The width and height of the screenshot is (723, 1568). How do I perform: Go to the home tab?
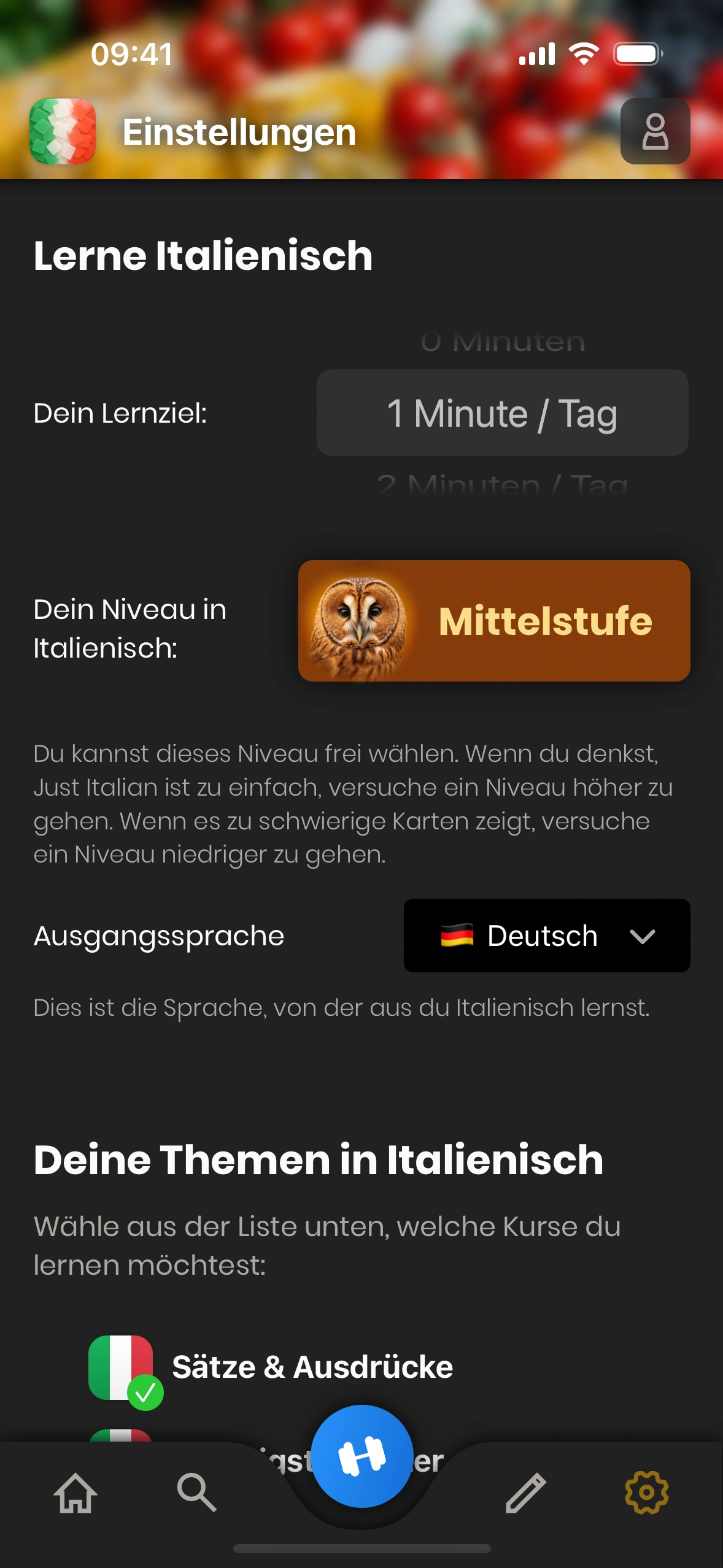click(x=75, y=1493)
